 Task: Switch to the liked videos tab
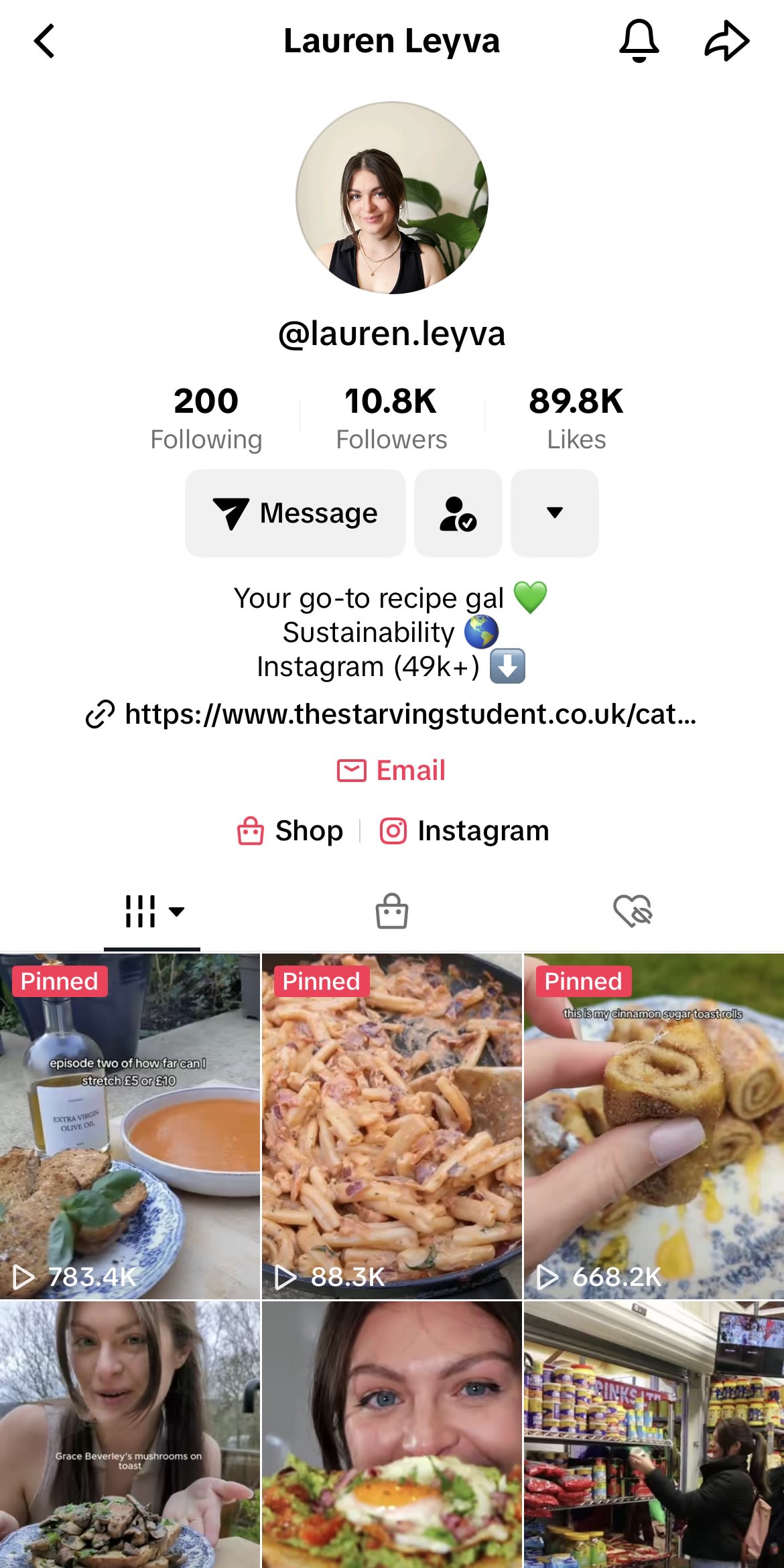pos(633,911)
